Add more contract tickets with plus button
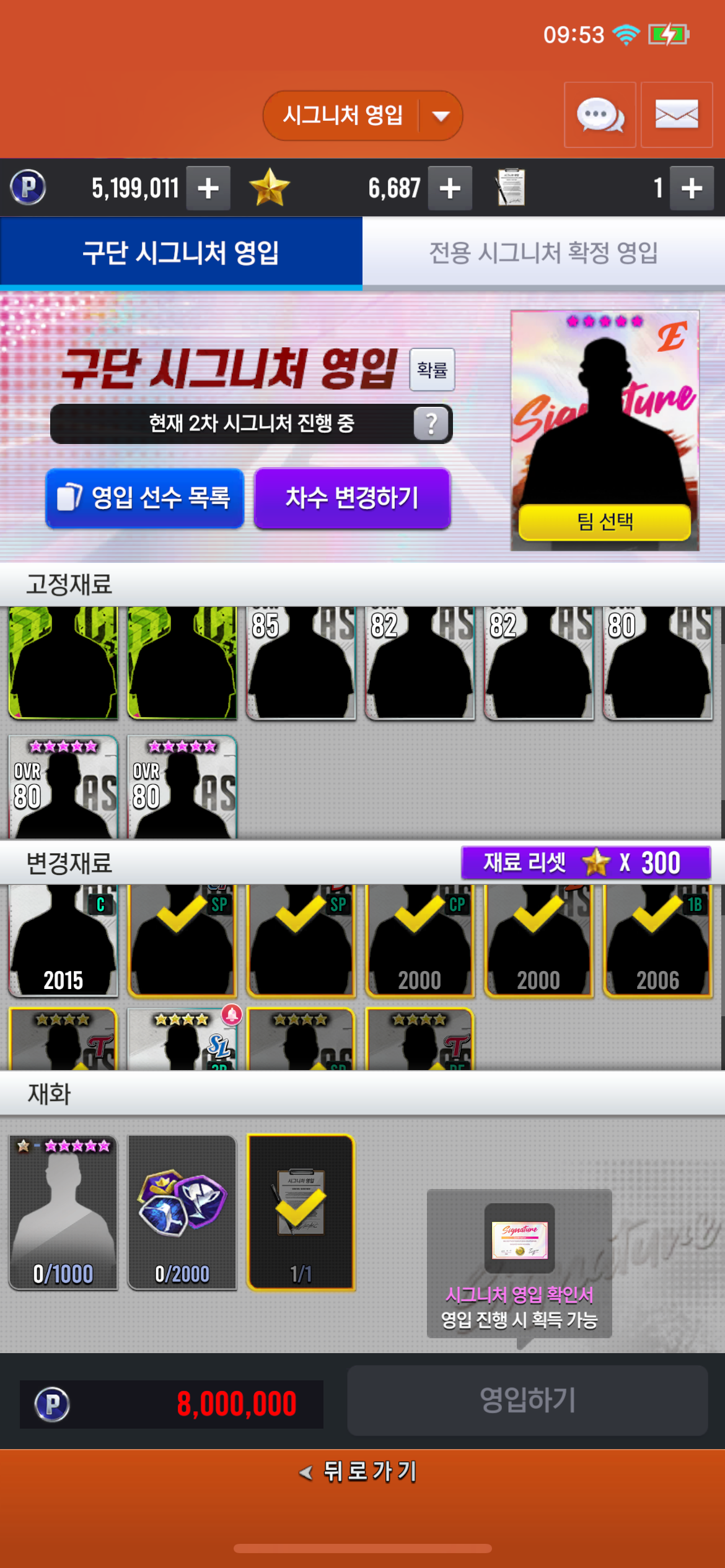Screen dimensions: 725x1568 pyautogui.click(x=692, y=188)
